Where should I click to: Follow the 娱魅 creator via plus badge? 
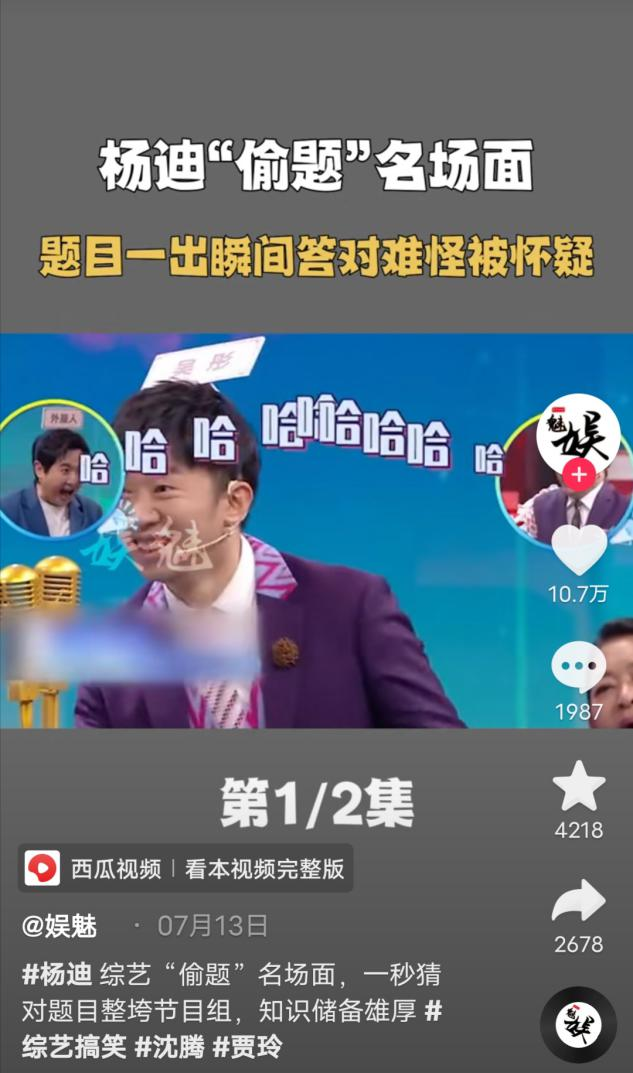tap(578, 475)
